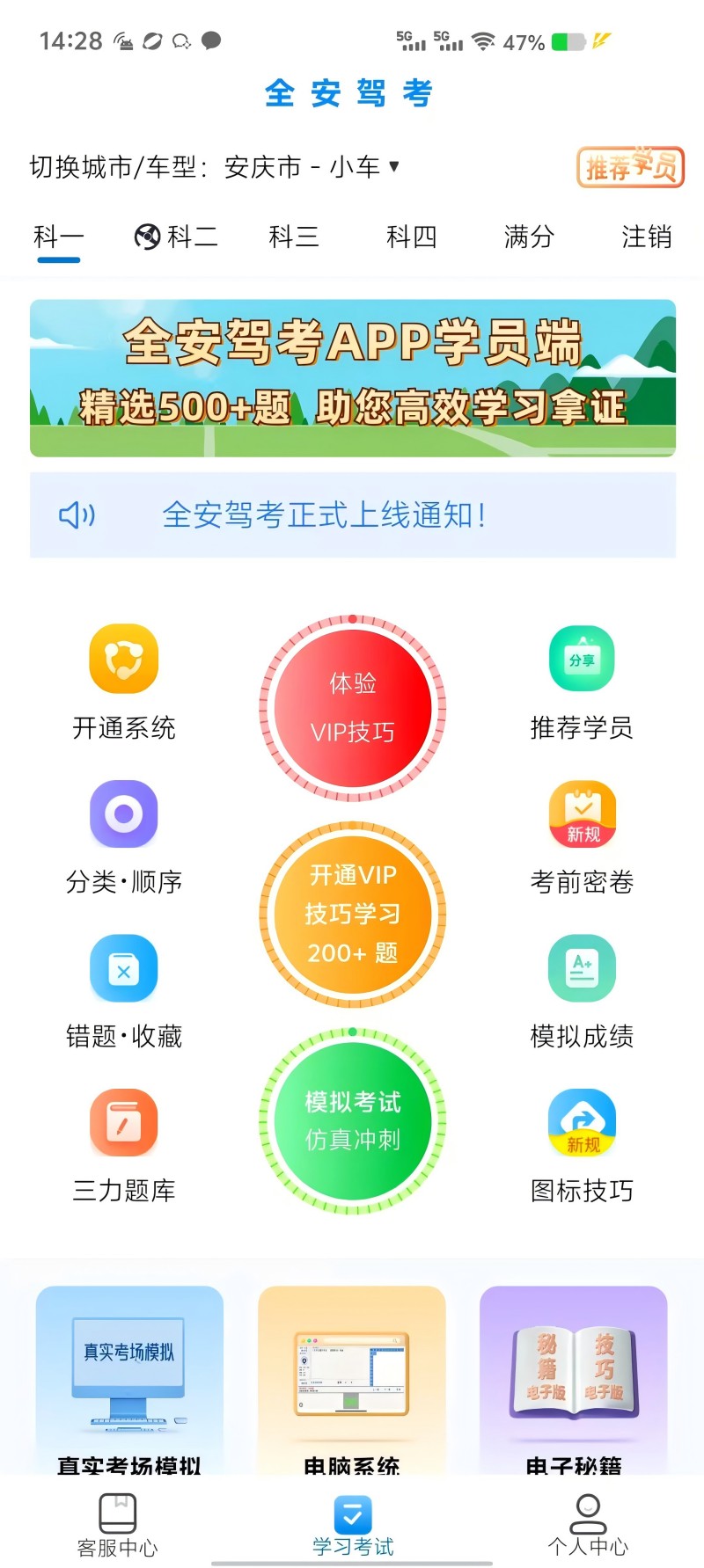704x1568 pixels.
Task: Tap 开通VIP 技巧学习 200+题 button
Action: tap(351, 915)
